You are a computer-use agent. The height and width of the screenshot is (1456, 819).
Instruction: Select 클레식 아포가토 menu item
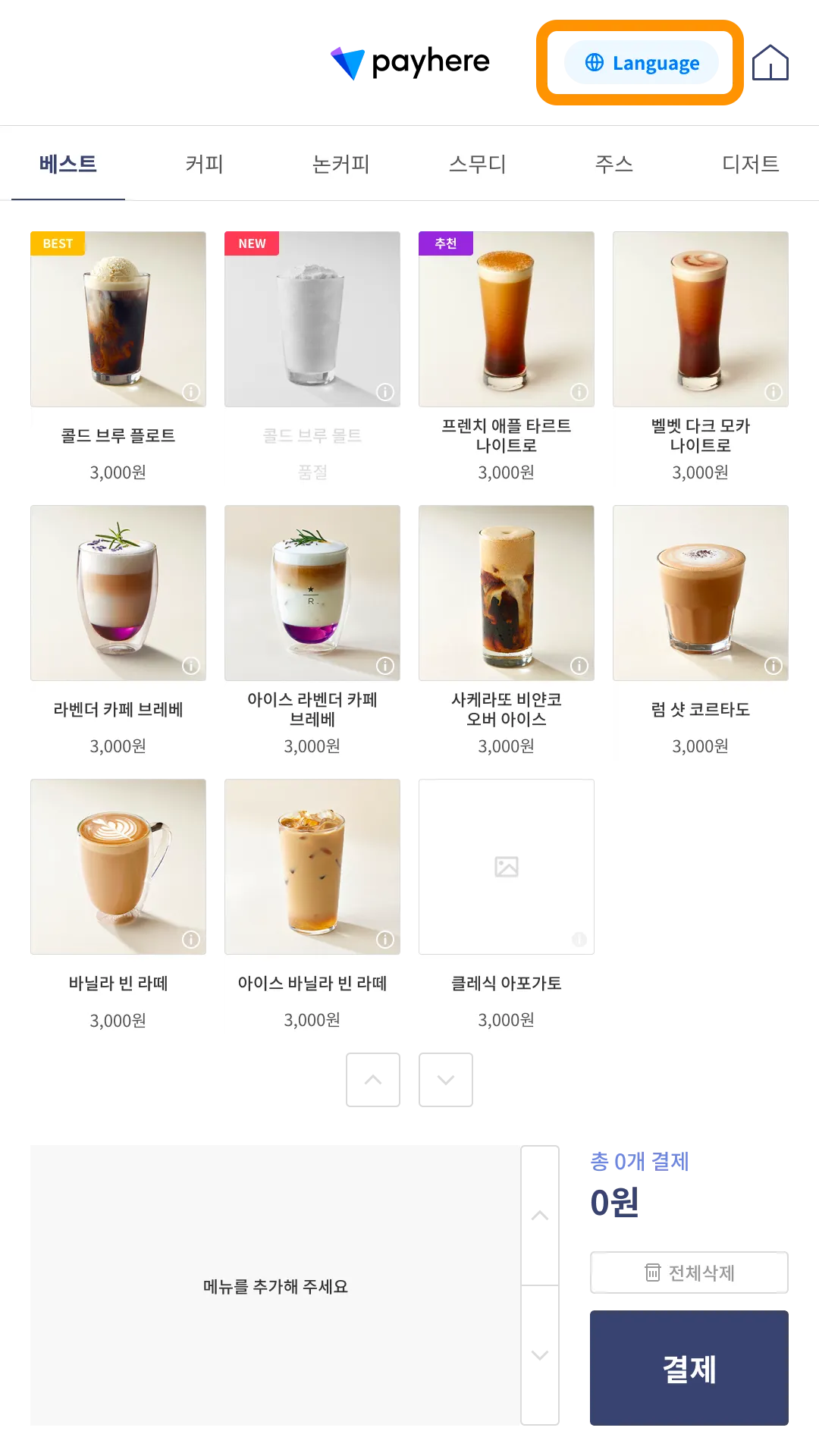point(507,906)
